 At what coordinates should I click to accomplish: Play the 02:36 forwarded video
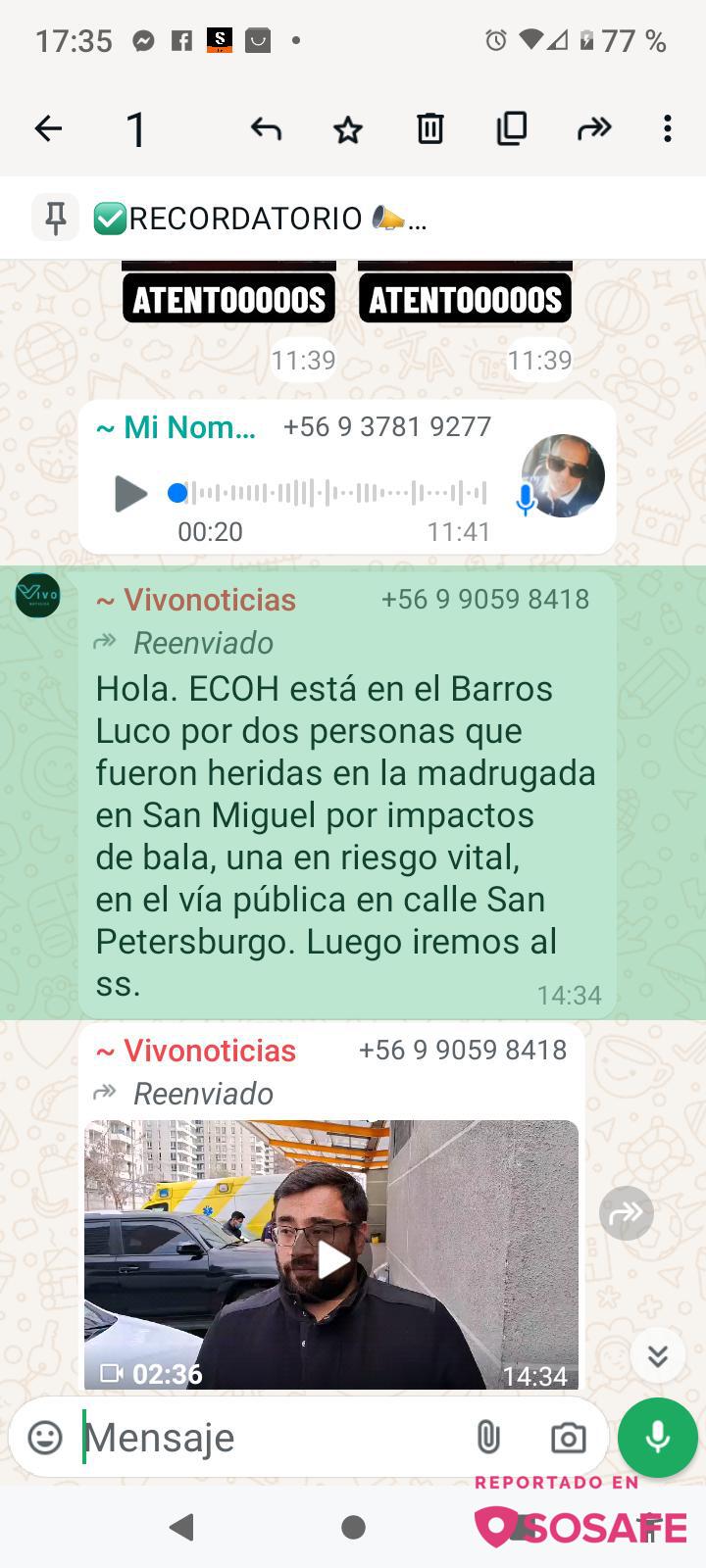tap(331, 1260)
